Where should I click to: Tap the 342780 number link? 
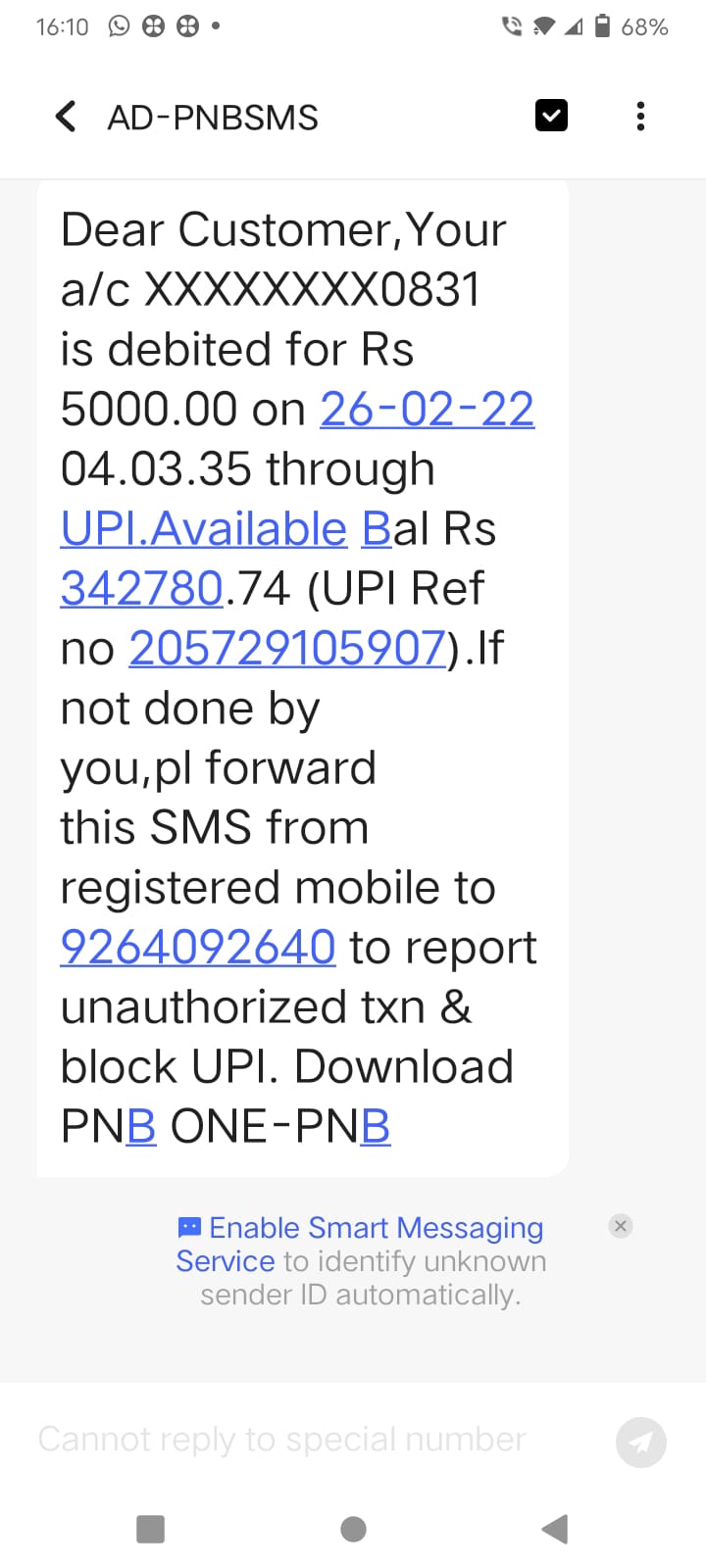coord(141,588)
